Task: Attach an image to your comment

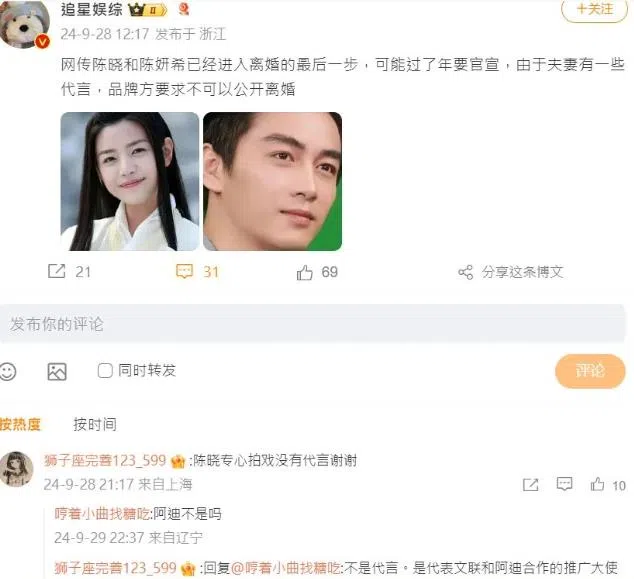Action: pyautogui.click(x=57, y=371)
